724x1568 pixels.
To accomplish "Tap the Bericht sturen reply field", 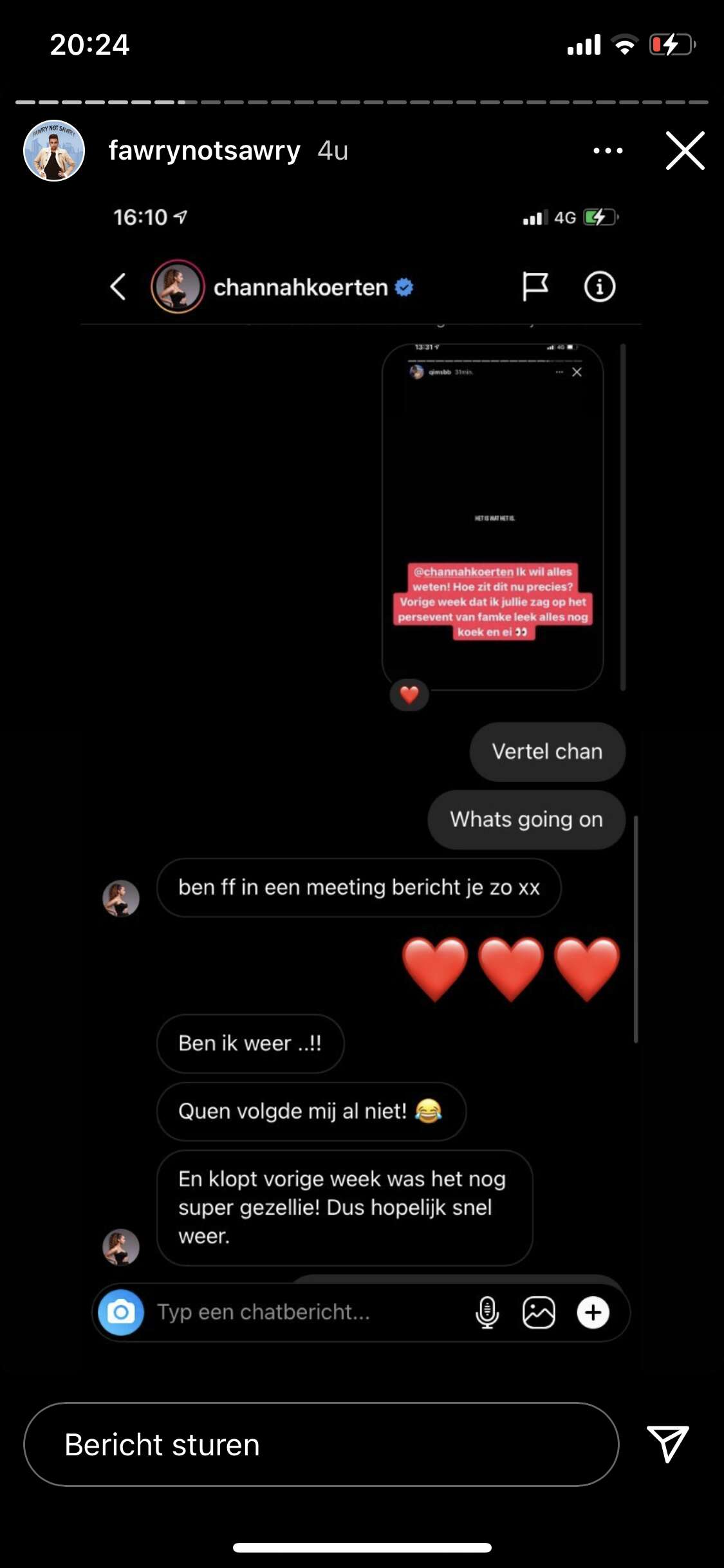I will 321,1444.
